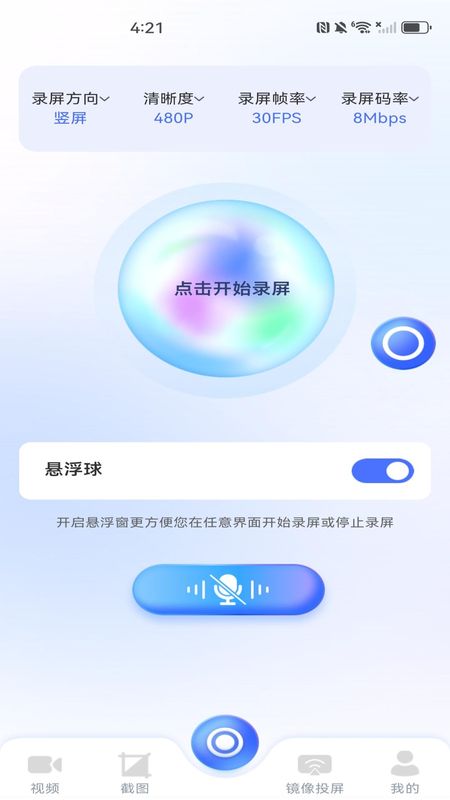This screenshot has height=800, width=450.
Task: Go to the 镜像投屏 tab
Action: (x=315, y=773)
